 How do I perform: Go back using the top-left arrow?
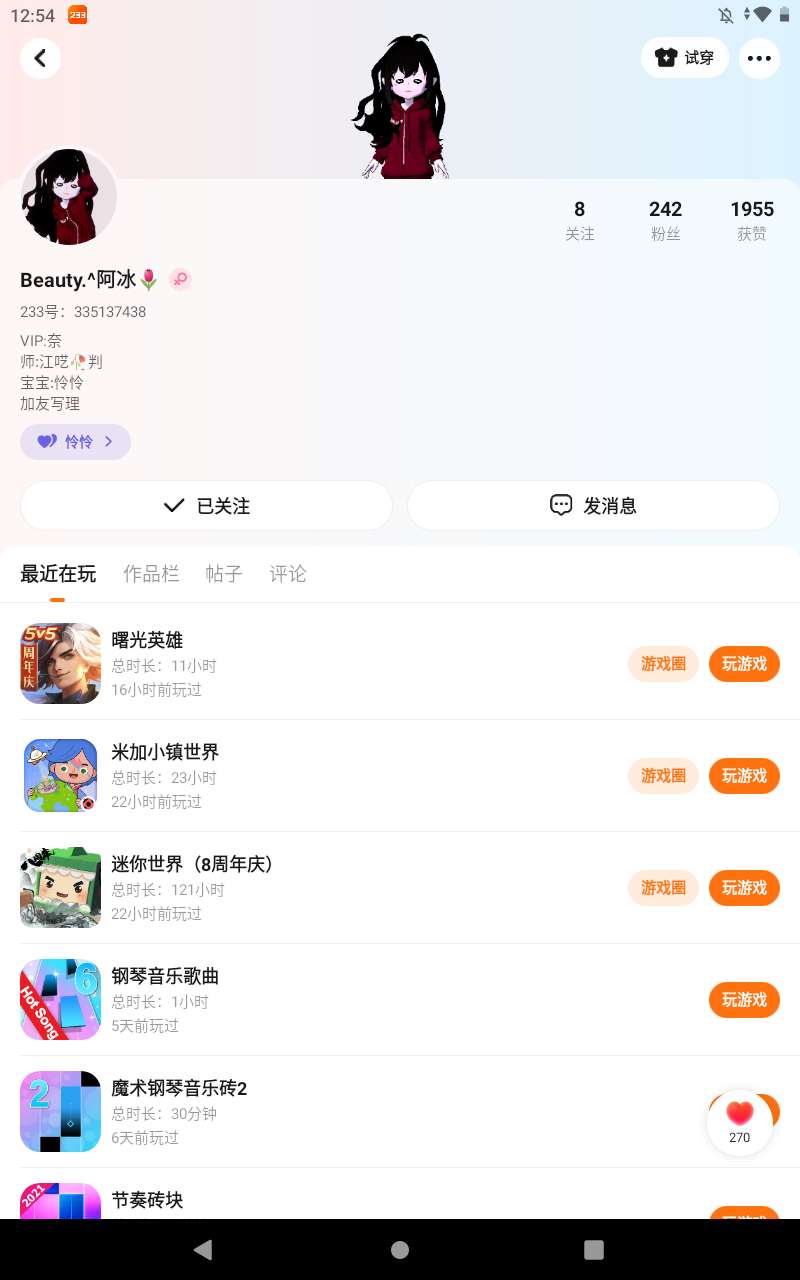tap(40, 59)
